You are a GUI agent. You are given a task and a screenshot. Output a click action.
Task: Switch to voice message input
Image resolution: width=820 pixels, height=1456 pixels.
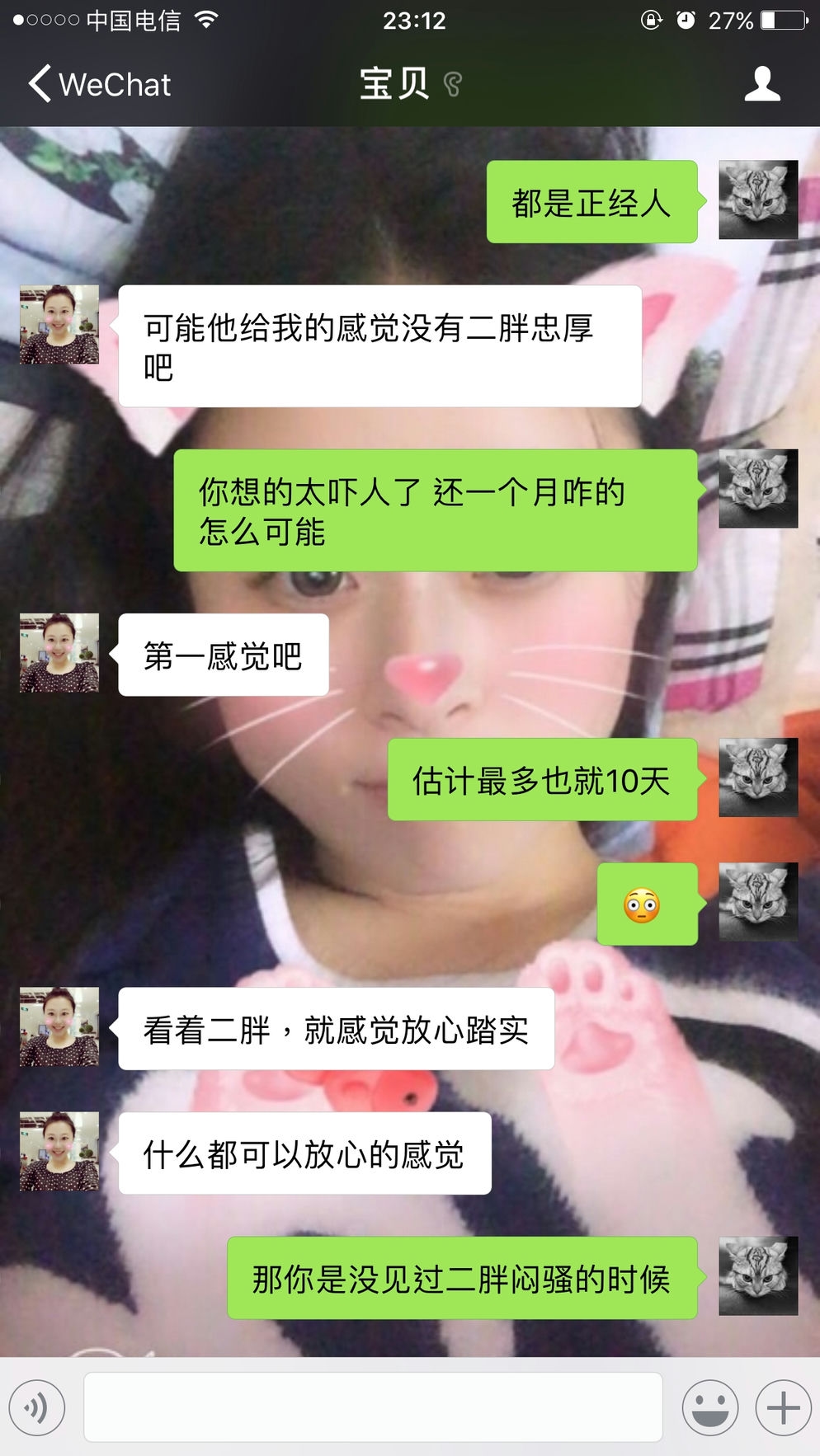tap(37, 1407)
